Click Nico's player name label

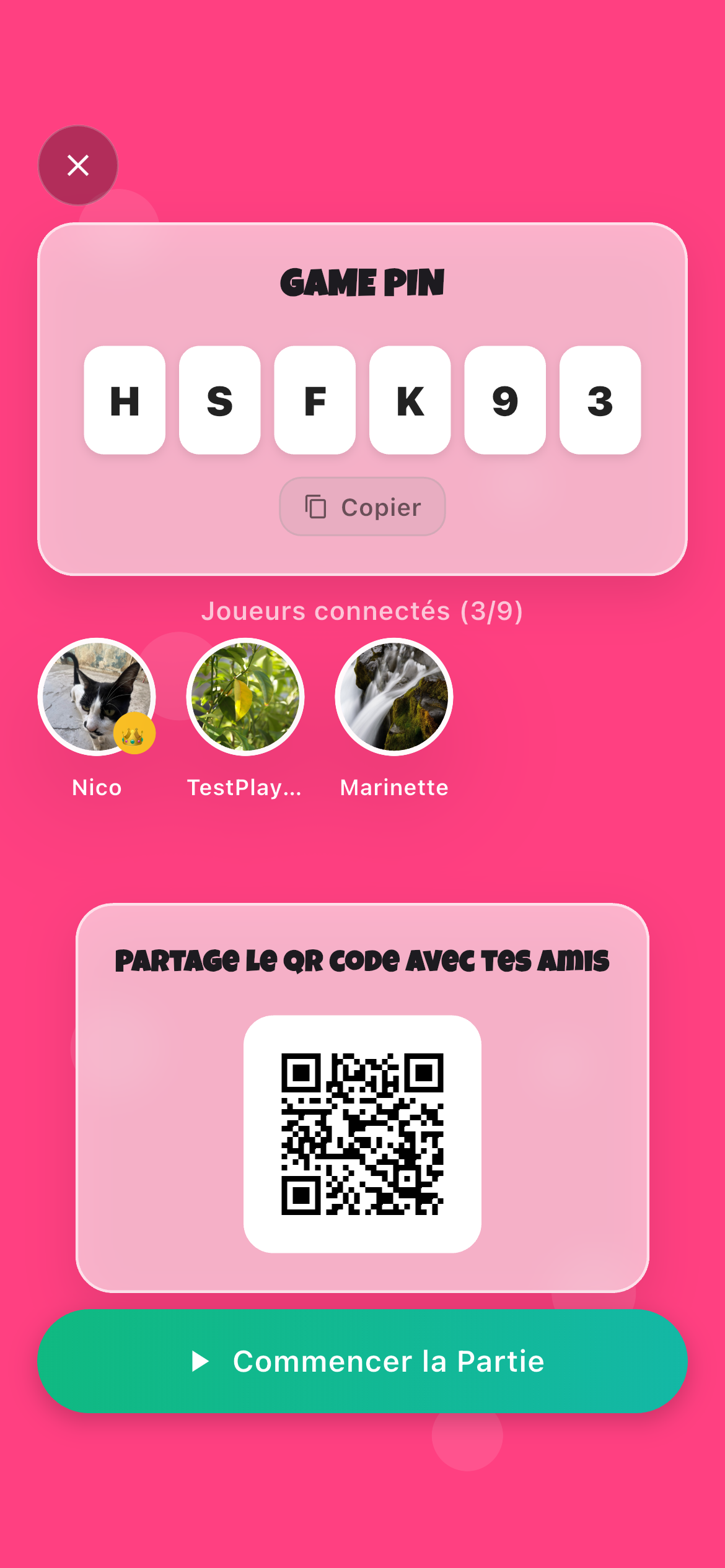[x=96, y=787]
